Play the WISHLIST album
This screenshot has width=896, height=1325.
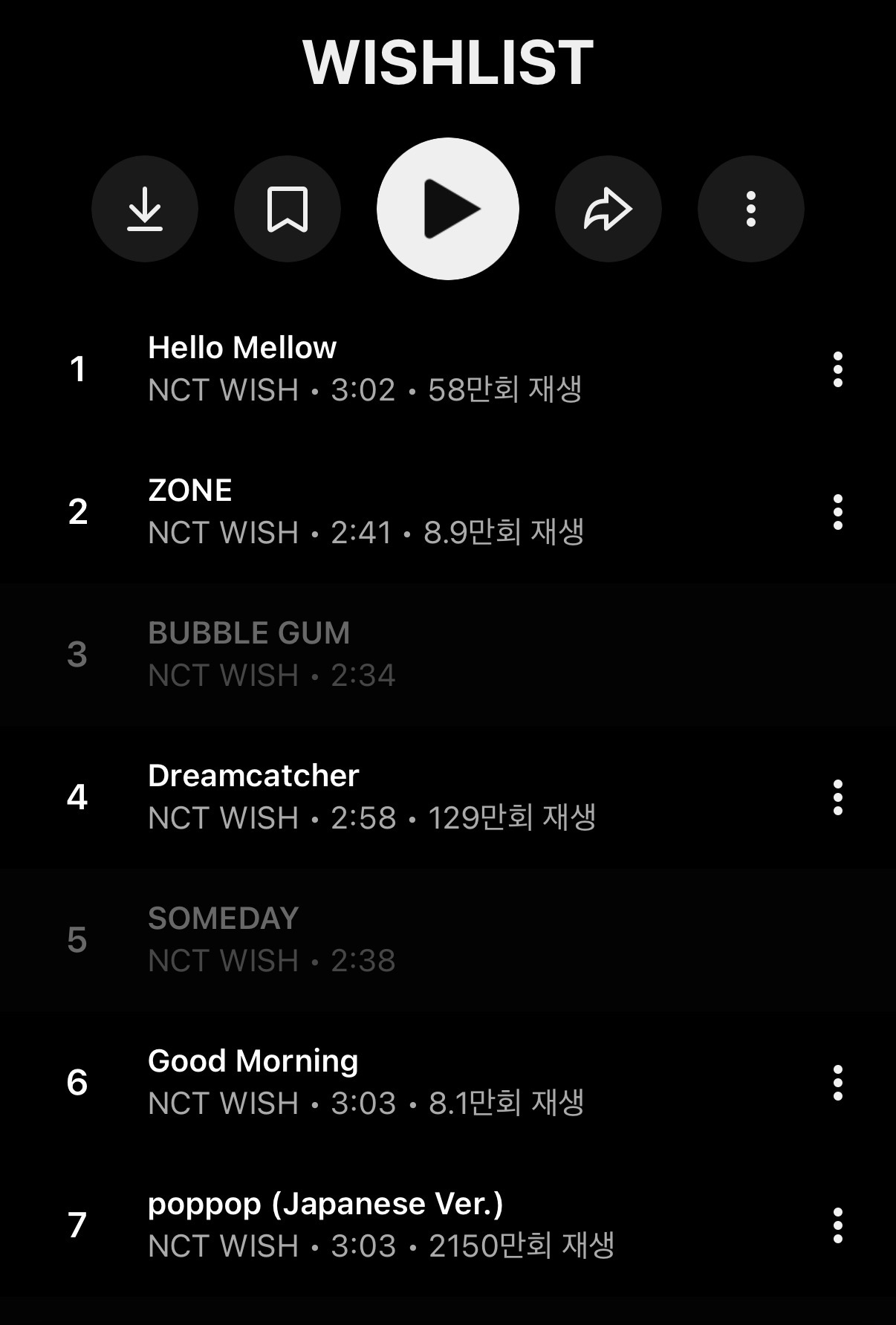tap(448, 209)
